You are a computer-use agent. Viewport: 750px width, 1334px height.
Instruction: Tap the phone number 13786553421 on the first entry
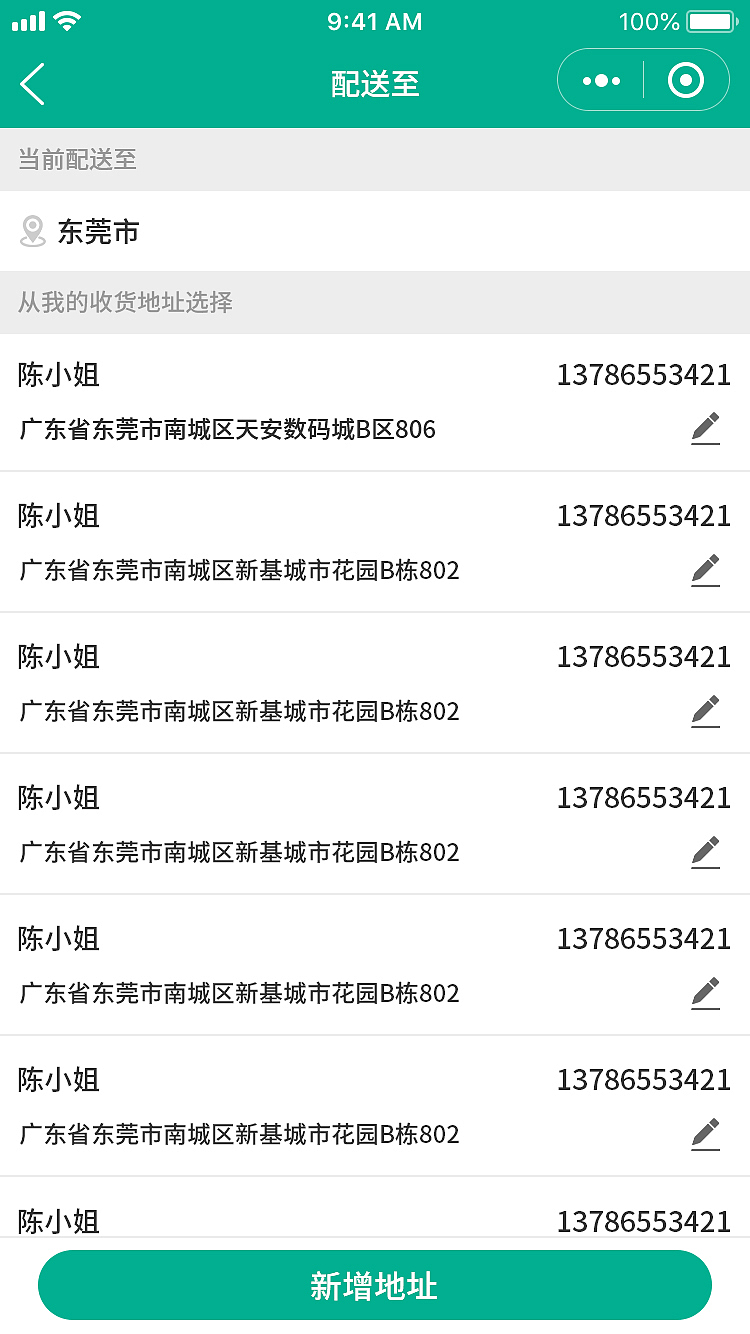coord(643,375)
